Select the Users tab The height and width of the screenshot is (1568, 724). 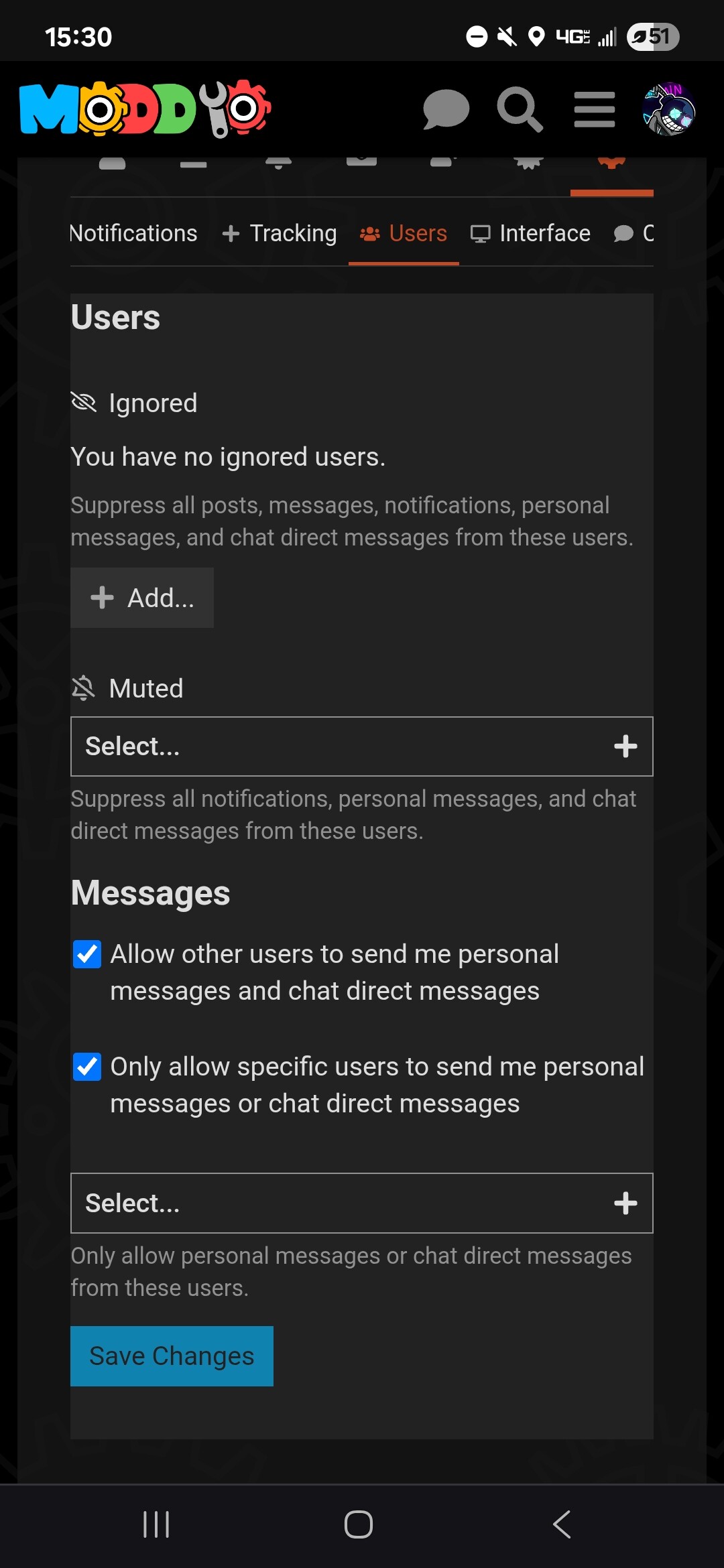pos(404,233)
